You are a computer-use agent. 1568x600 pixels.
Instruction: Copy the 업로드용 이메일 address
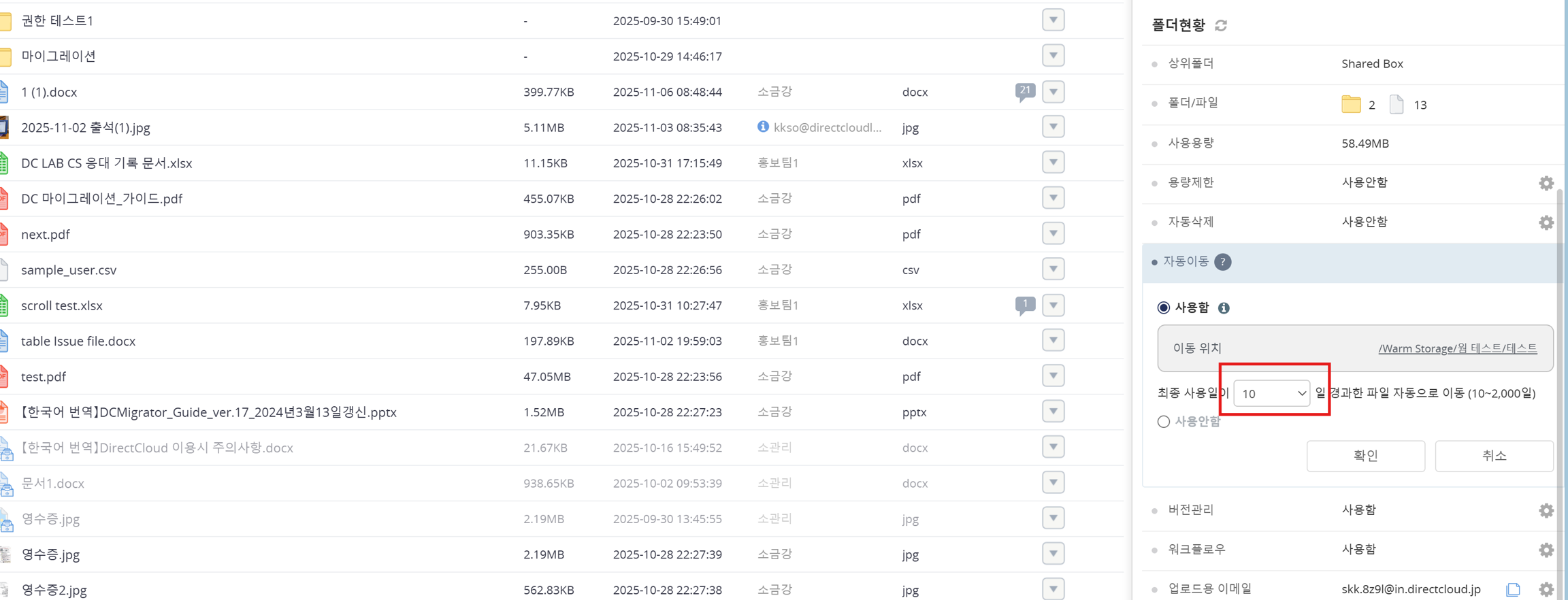coord(1513,589)
